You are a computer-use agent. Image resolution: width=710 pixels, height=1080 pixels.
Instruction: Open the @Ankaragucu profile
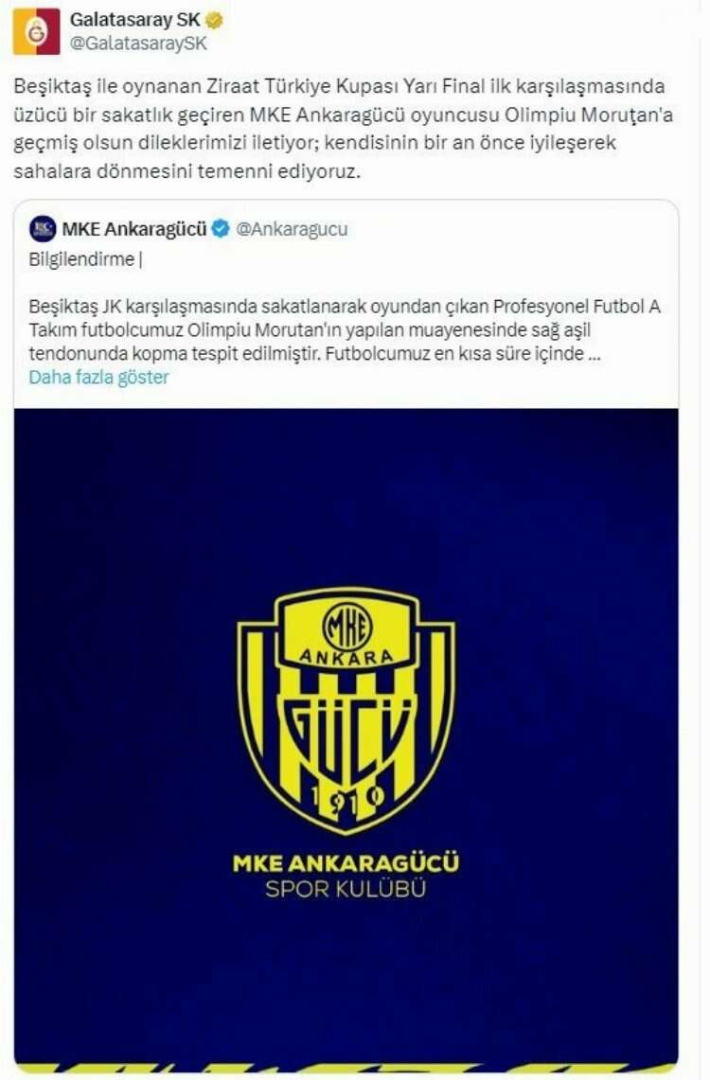tap(293, 229)
